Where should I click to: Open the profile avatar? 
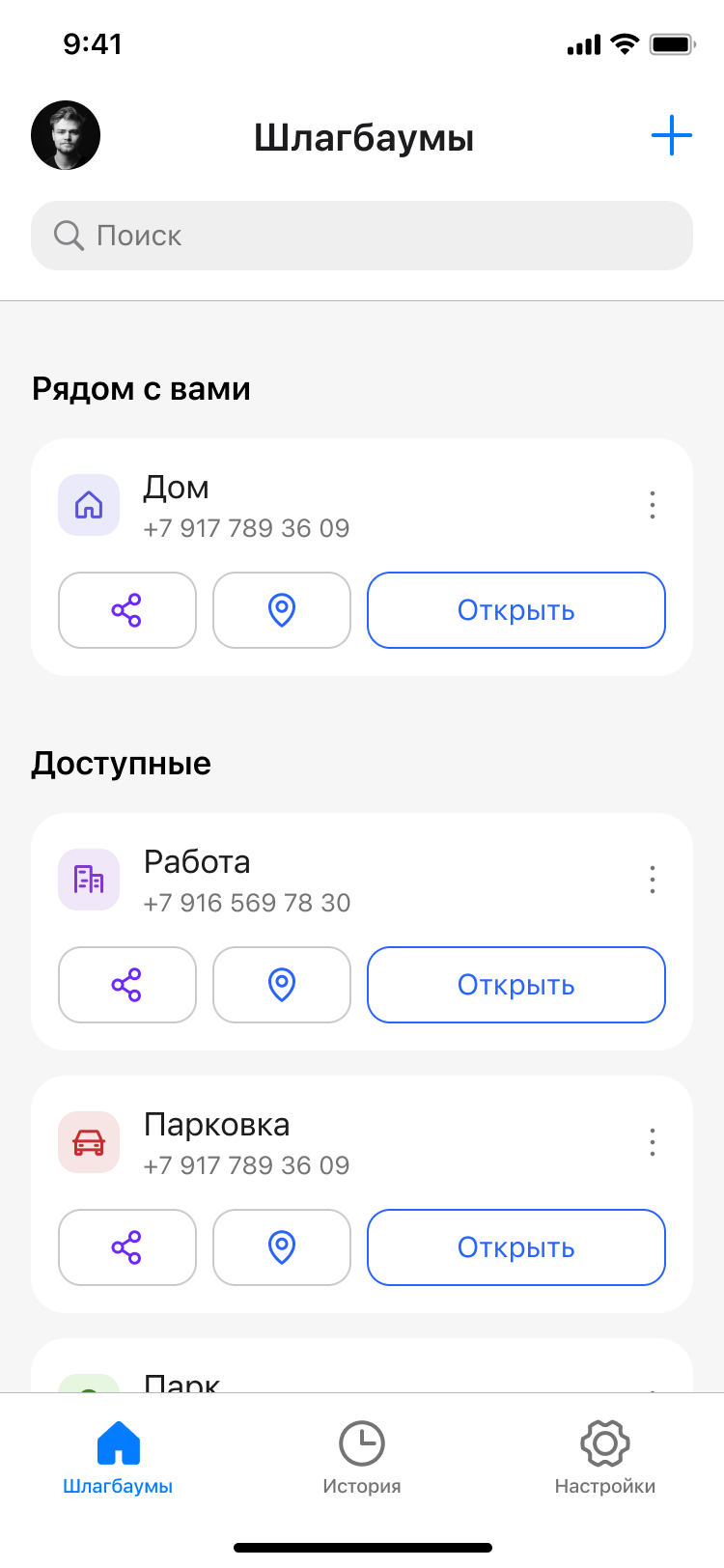pyautogui.click(x=66, y=135)
